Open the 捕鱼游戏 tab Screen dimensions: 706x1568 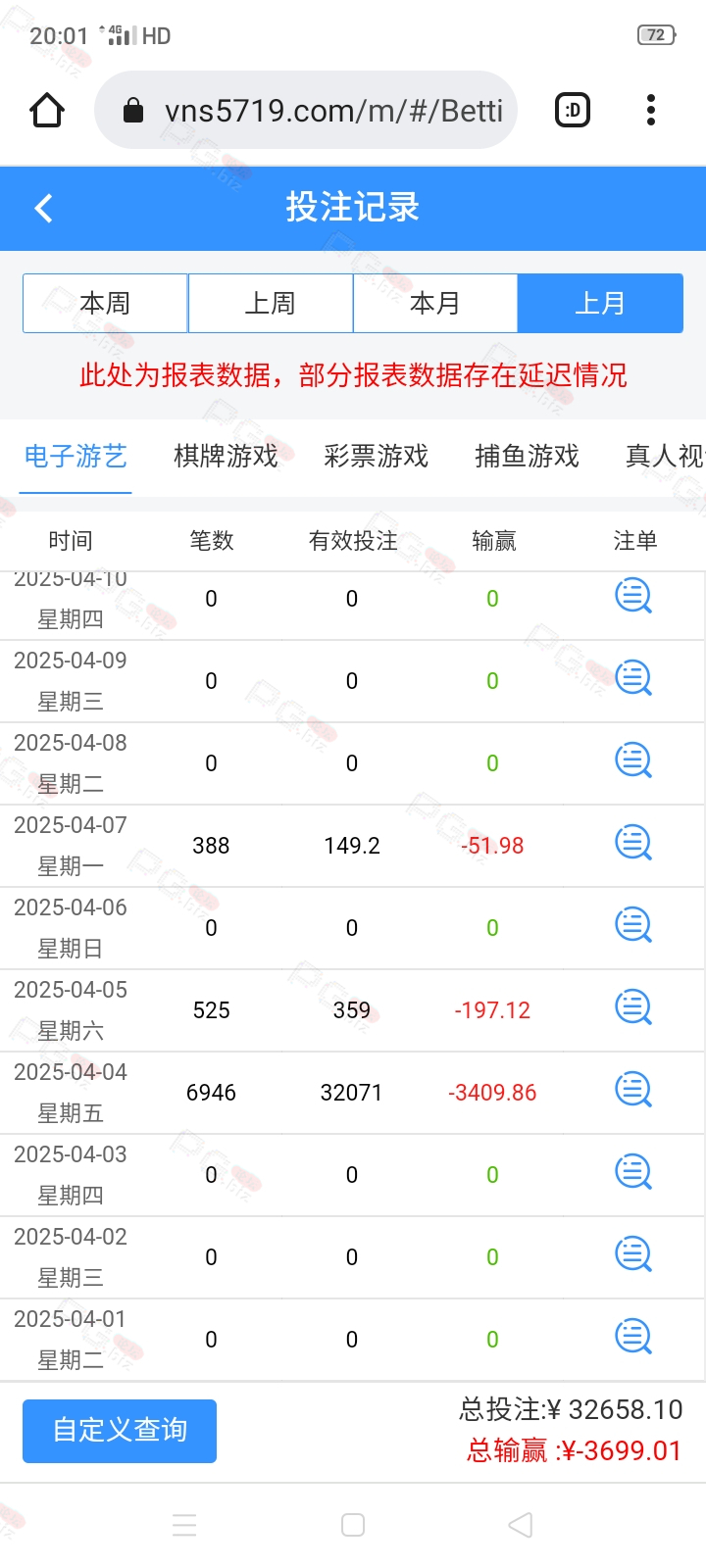tap(528, 456)
